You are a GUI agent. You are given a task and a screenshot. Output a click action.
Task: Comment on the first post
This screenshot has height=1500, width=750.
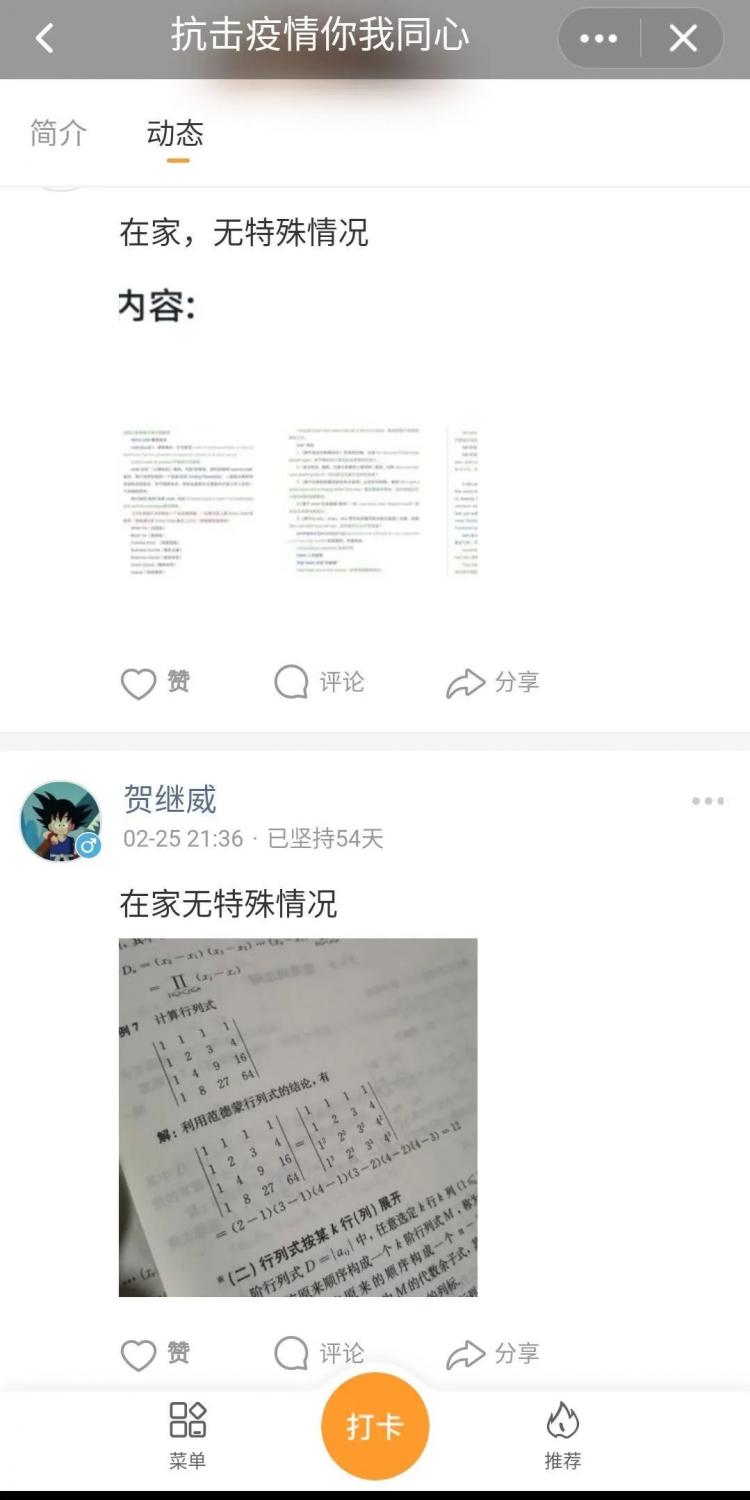click(319, 682)
